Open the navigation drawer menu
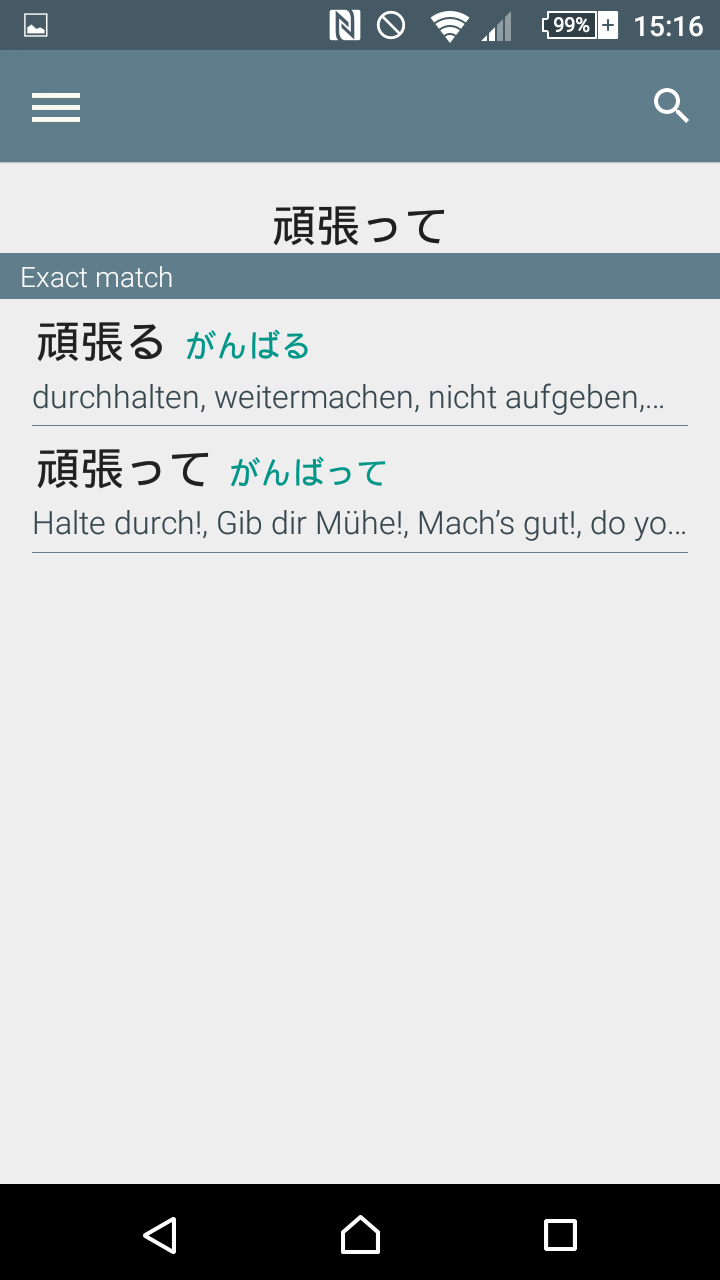This screenshot has width=720, height=1280. (x=55, y=106)
